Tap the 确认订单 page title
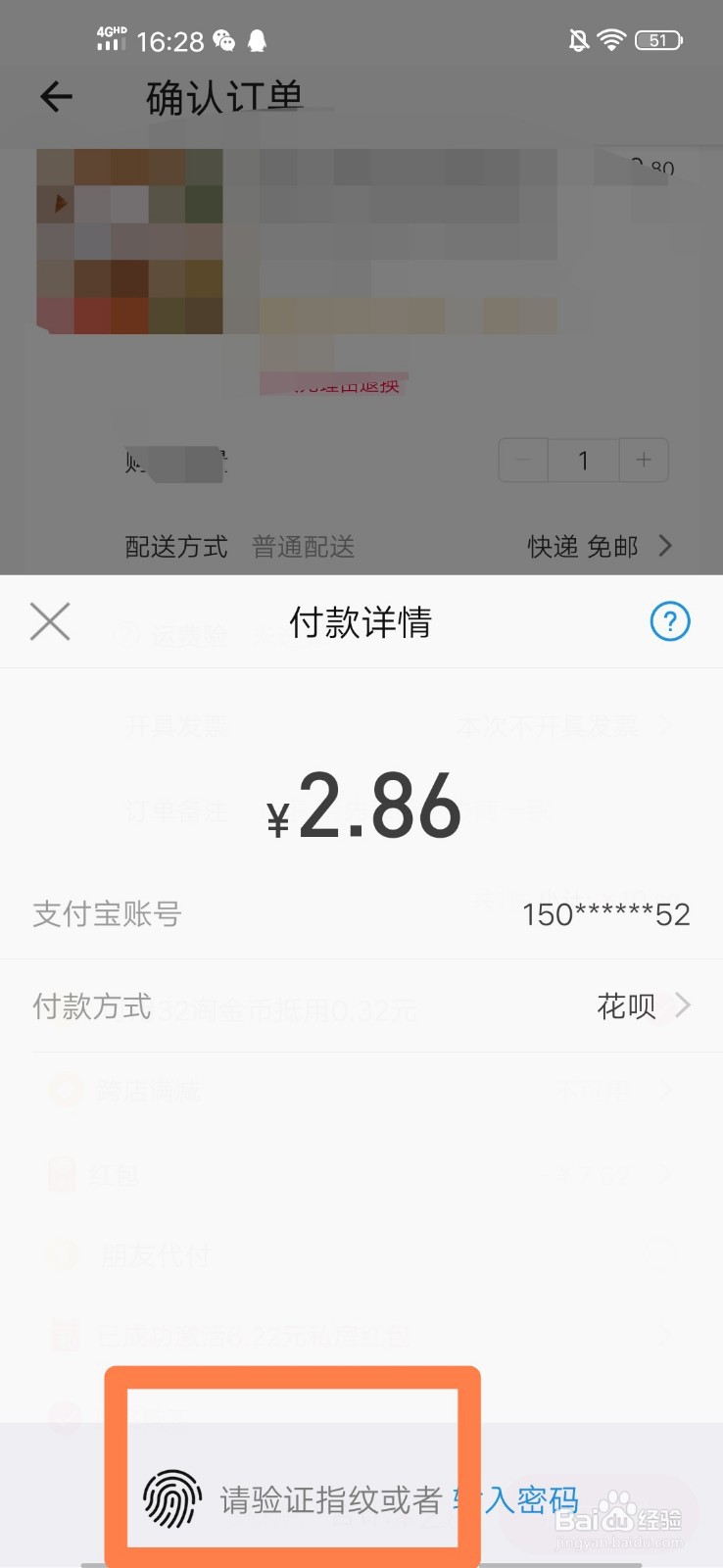The height and width of the screenshot is (1568, 723). tap(221, 97)
